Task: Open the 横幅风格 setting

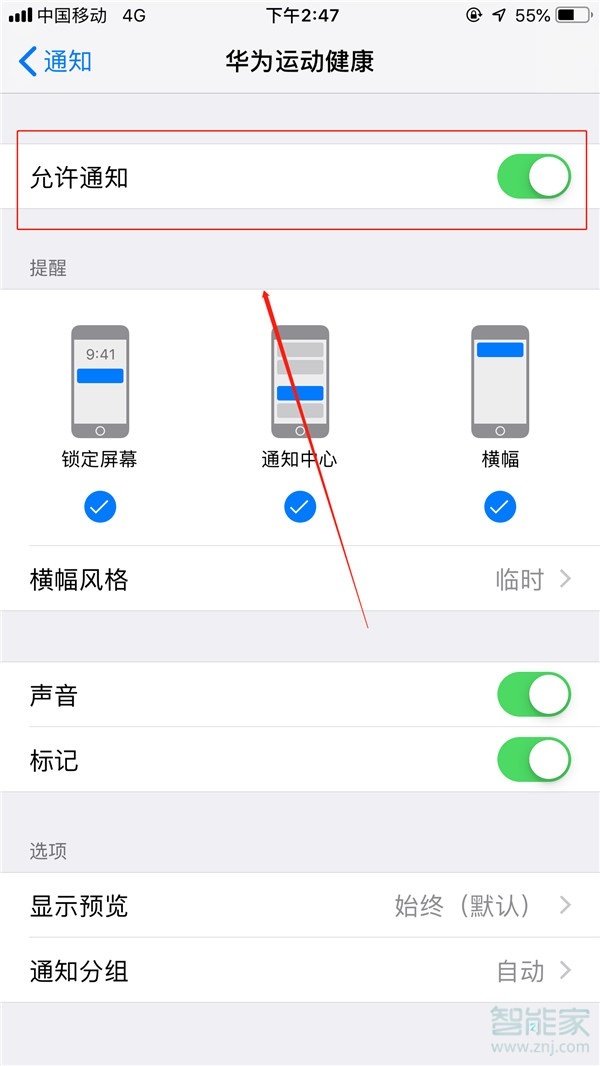Action: pyautogui.click(x=300, y=579)
